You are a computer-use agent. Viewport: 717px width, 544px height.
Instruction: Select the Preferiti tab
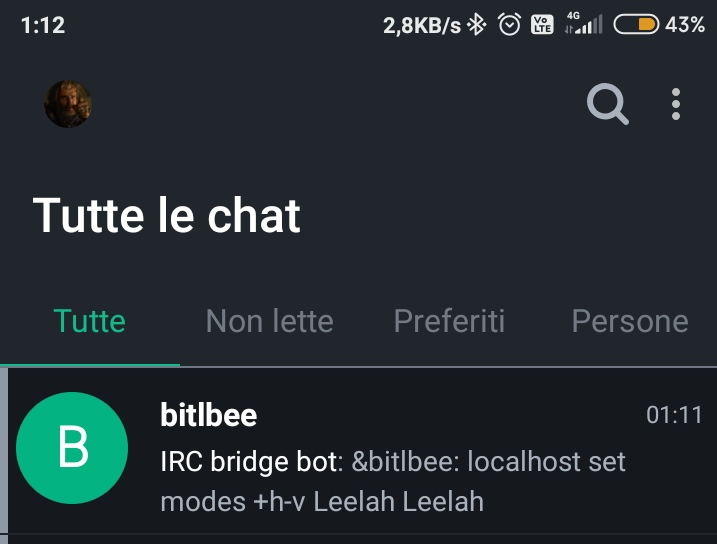(x=449, y=321)
